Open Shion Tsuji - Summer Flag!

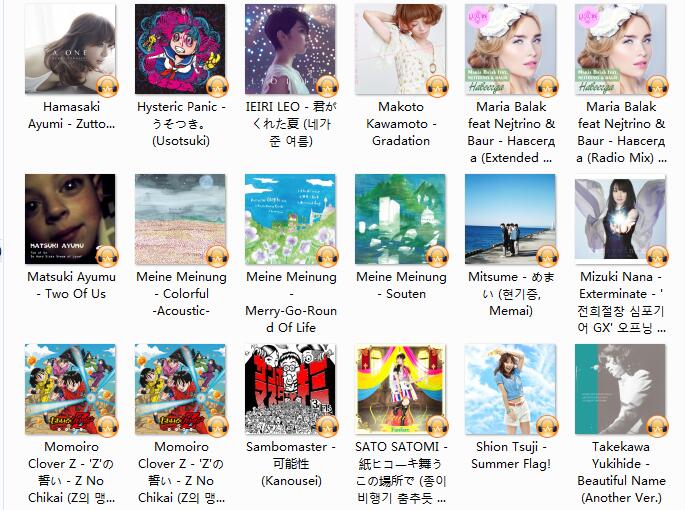coord(511,389)
